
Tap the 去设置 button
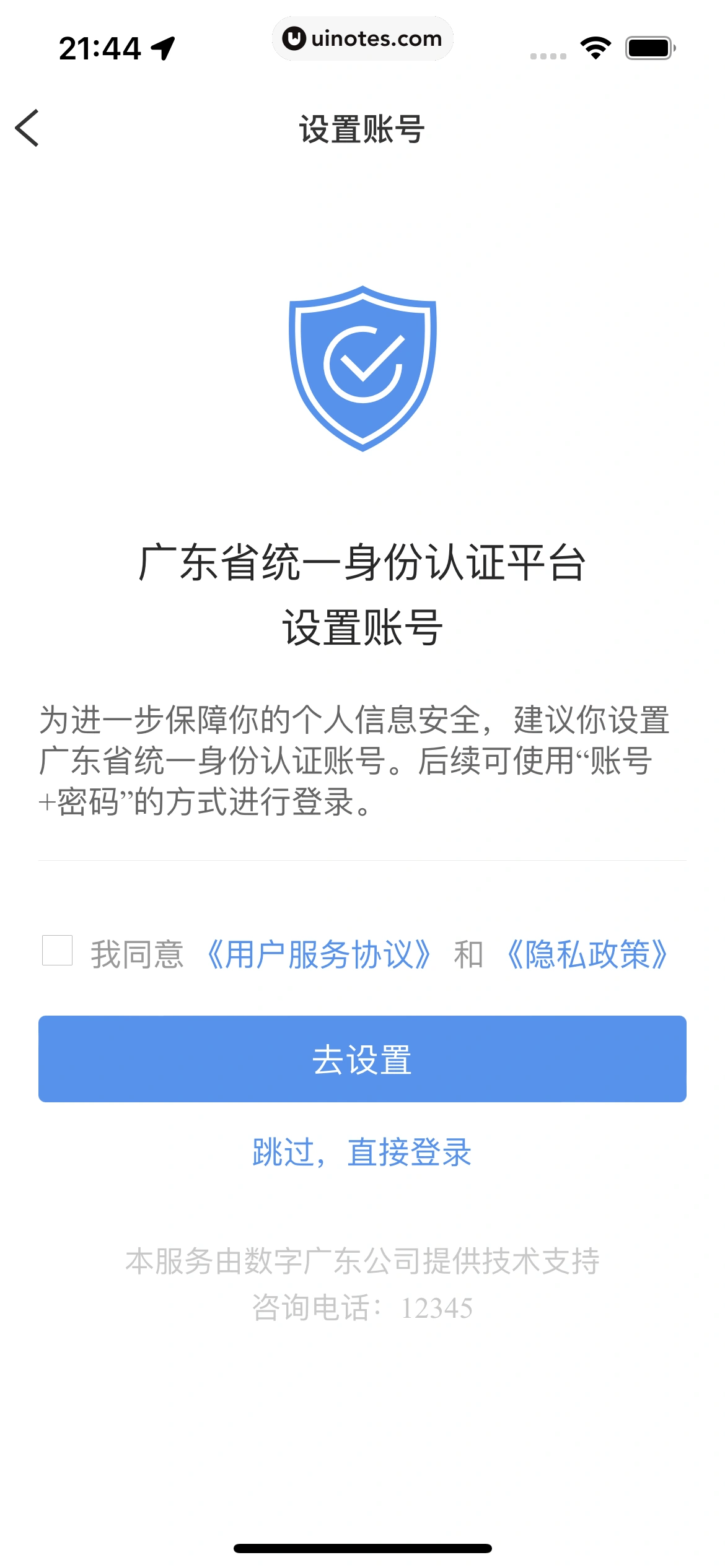pos(362,1059)
